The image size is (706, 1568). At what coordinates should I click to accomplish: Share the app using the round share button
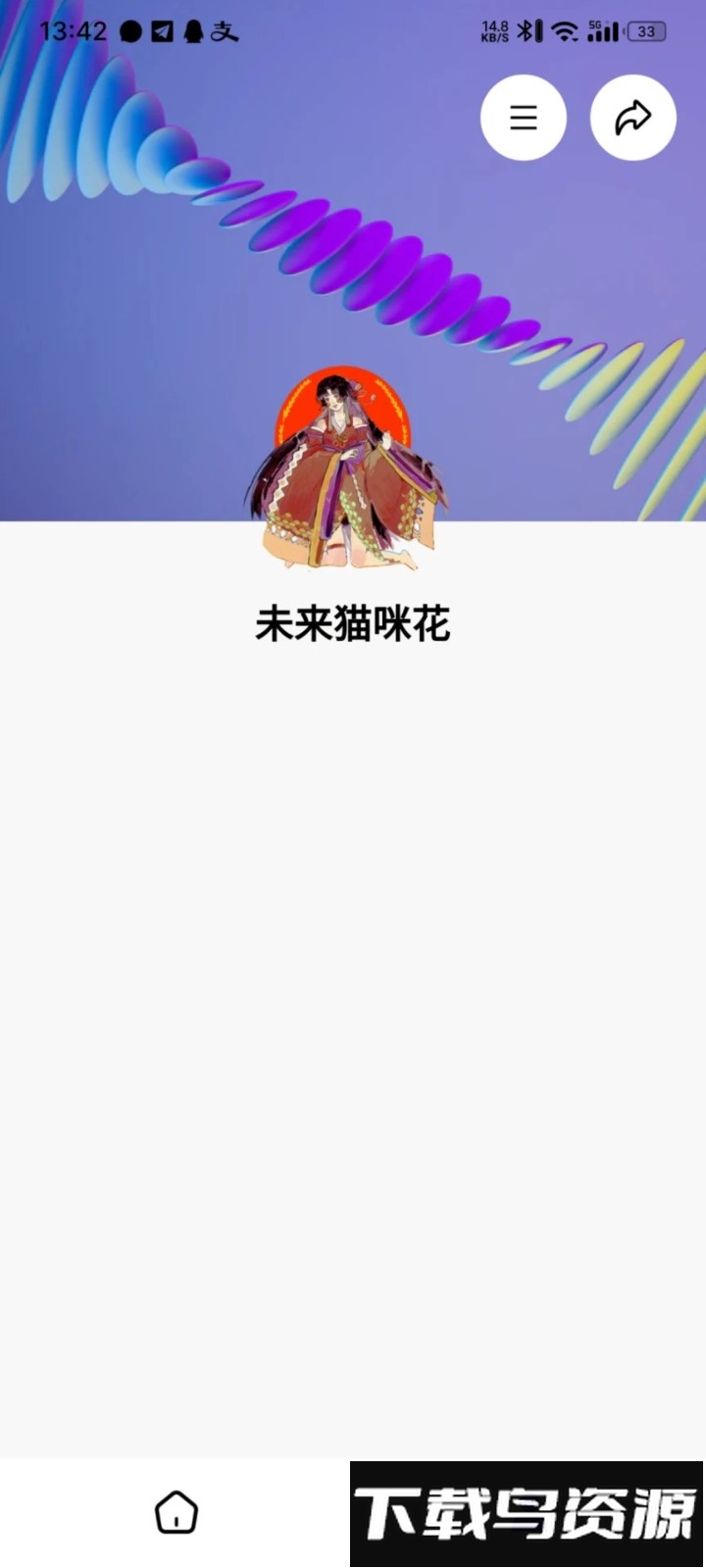click(x=632, y=117)
